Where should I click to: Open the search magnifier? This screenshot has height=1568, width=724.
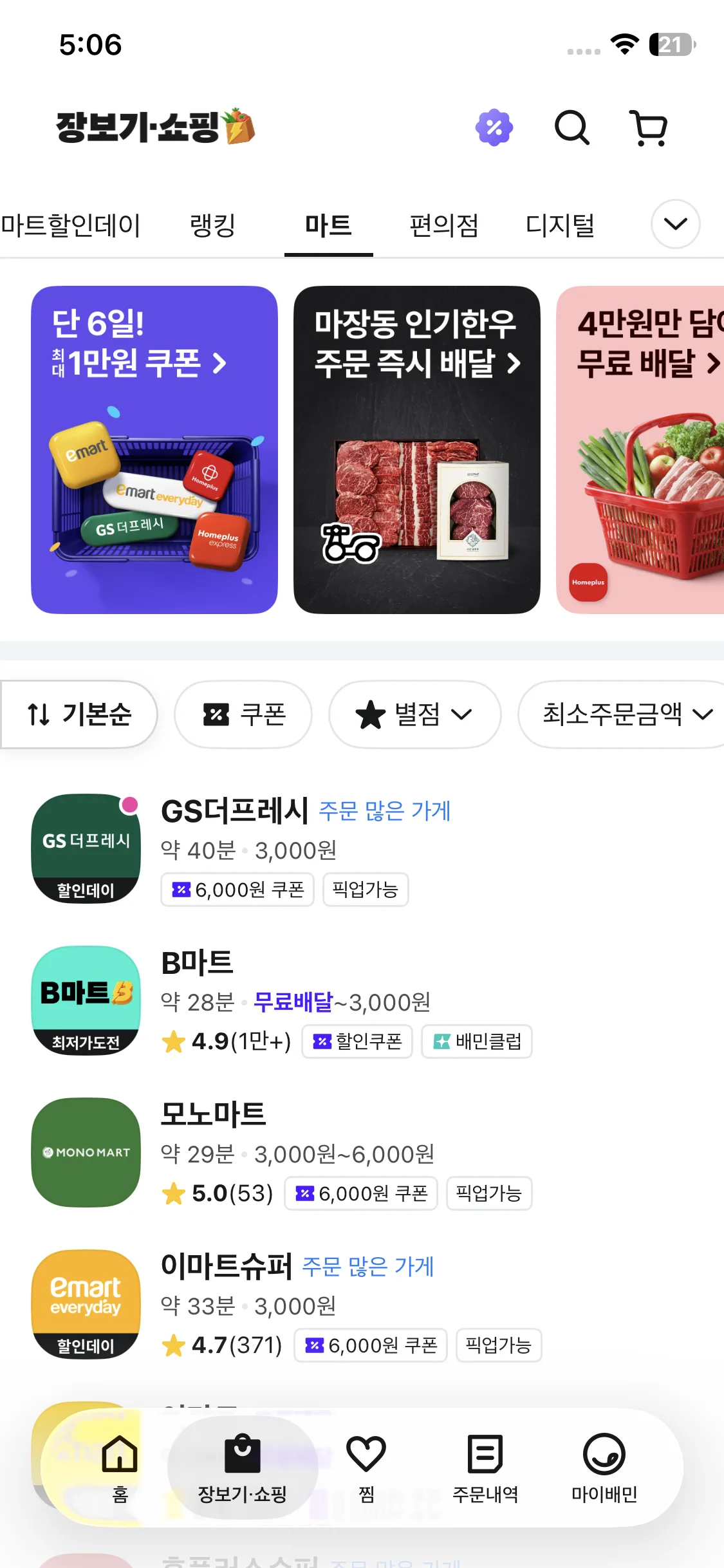[x=571, y=127]
